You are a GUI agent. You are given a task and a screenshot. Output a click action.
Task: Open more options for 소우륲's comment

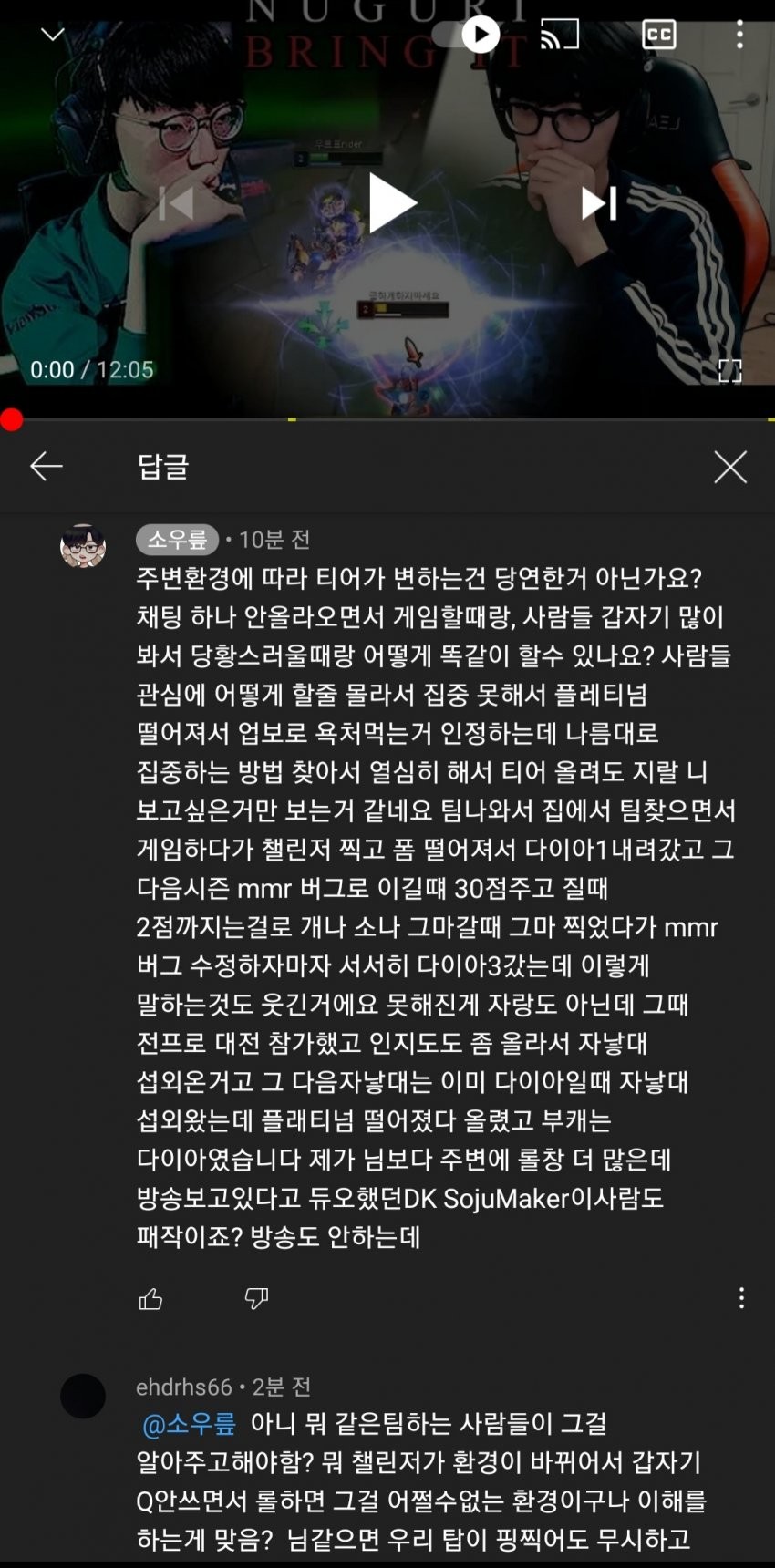[x=741, y=1298]
